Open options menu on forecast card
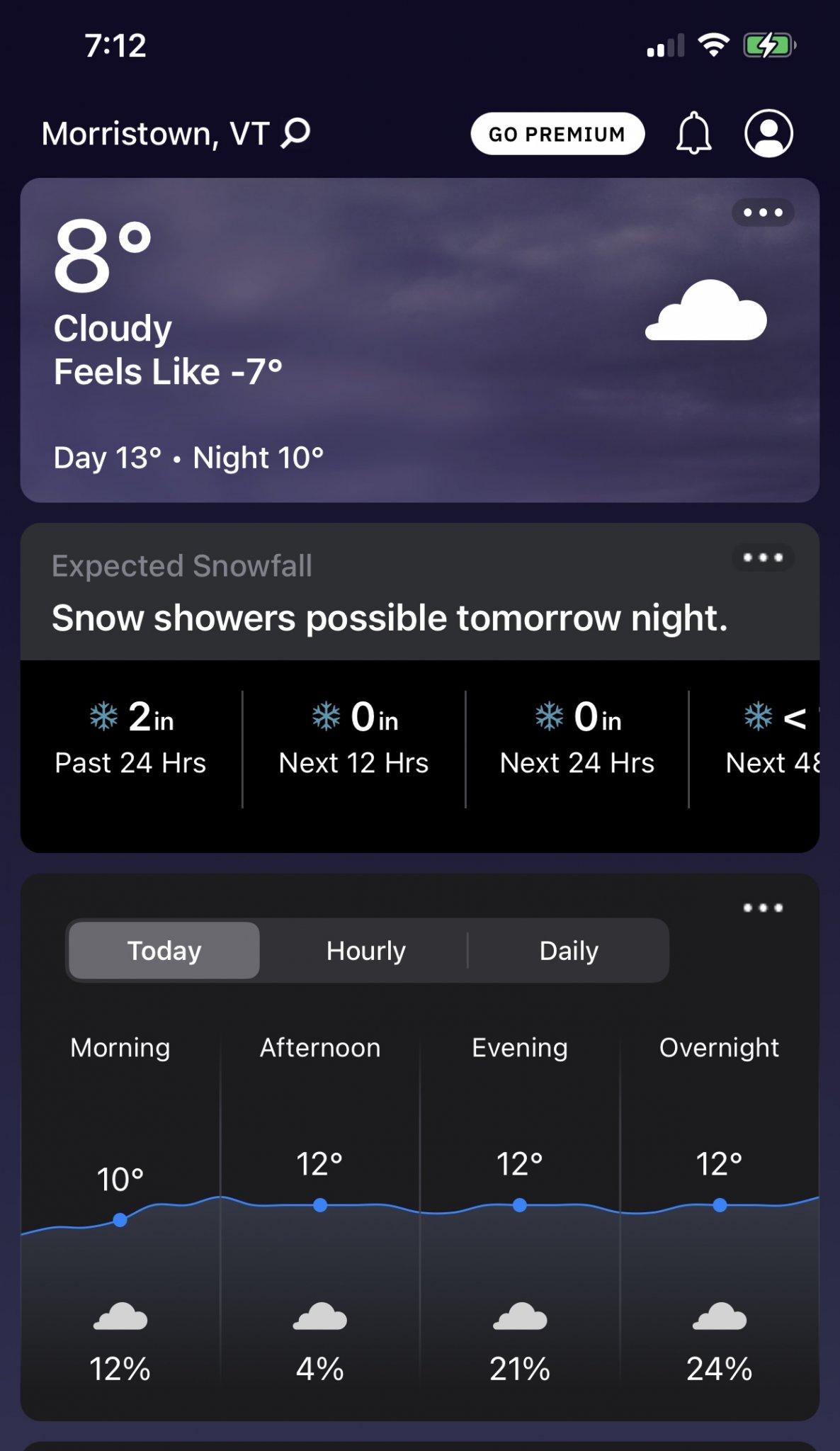 [x=762, y=908]
